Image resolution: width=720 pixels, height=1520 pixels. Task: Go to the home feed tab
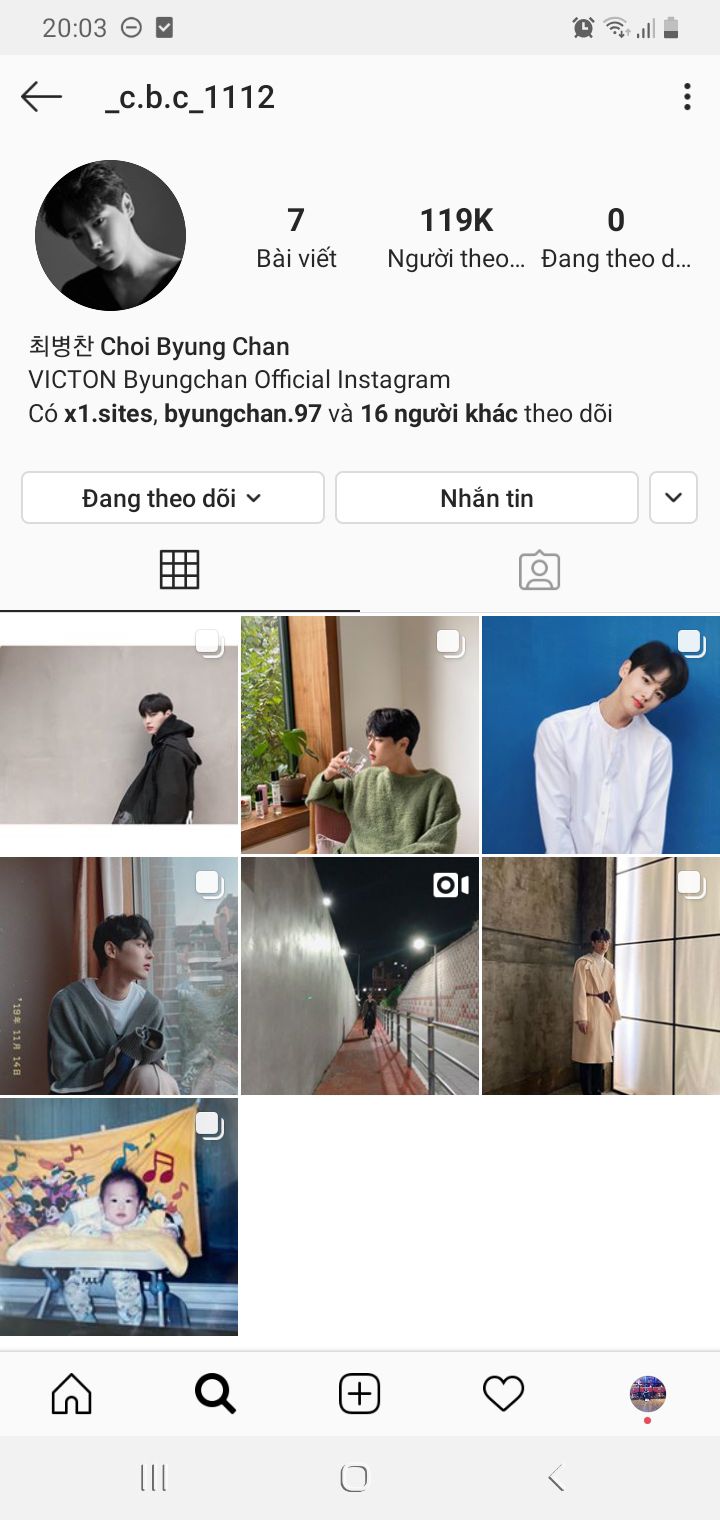click(72, 1393)
